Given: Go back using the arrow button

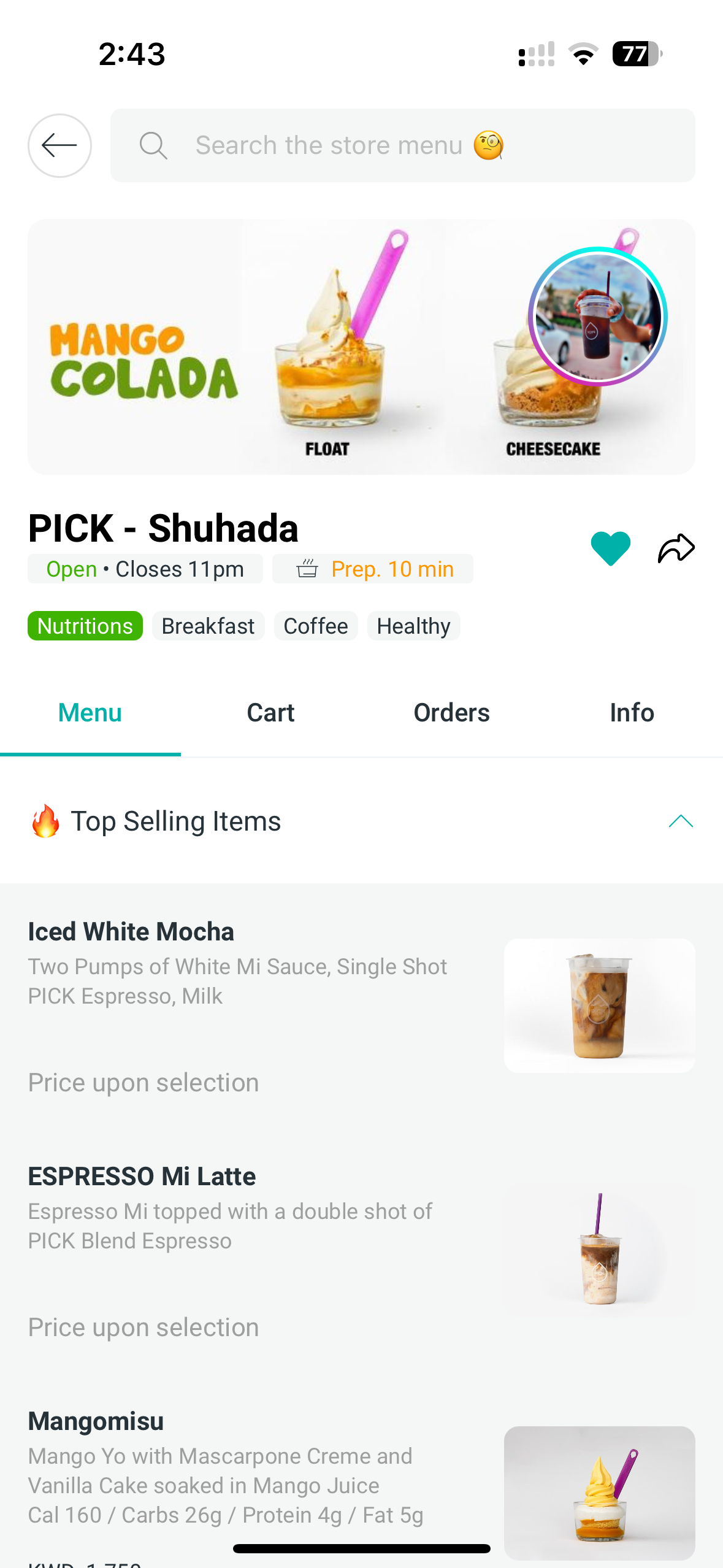Looking at the screenshot, I should [x=59, y=145].
